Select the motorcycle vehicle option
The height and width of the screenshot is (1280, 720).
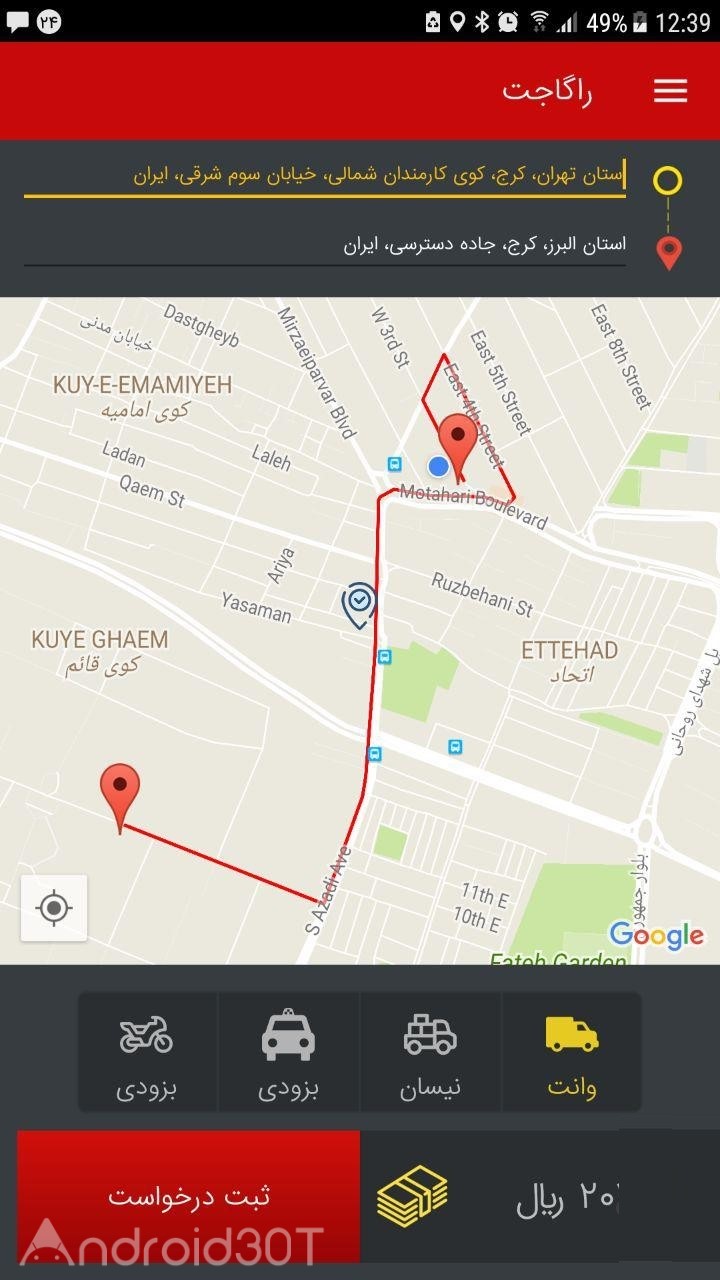click(147, 1052)
